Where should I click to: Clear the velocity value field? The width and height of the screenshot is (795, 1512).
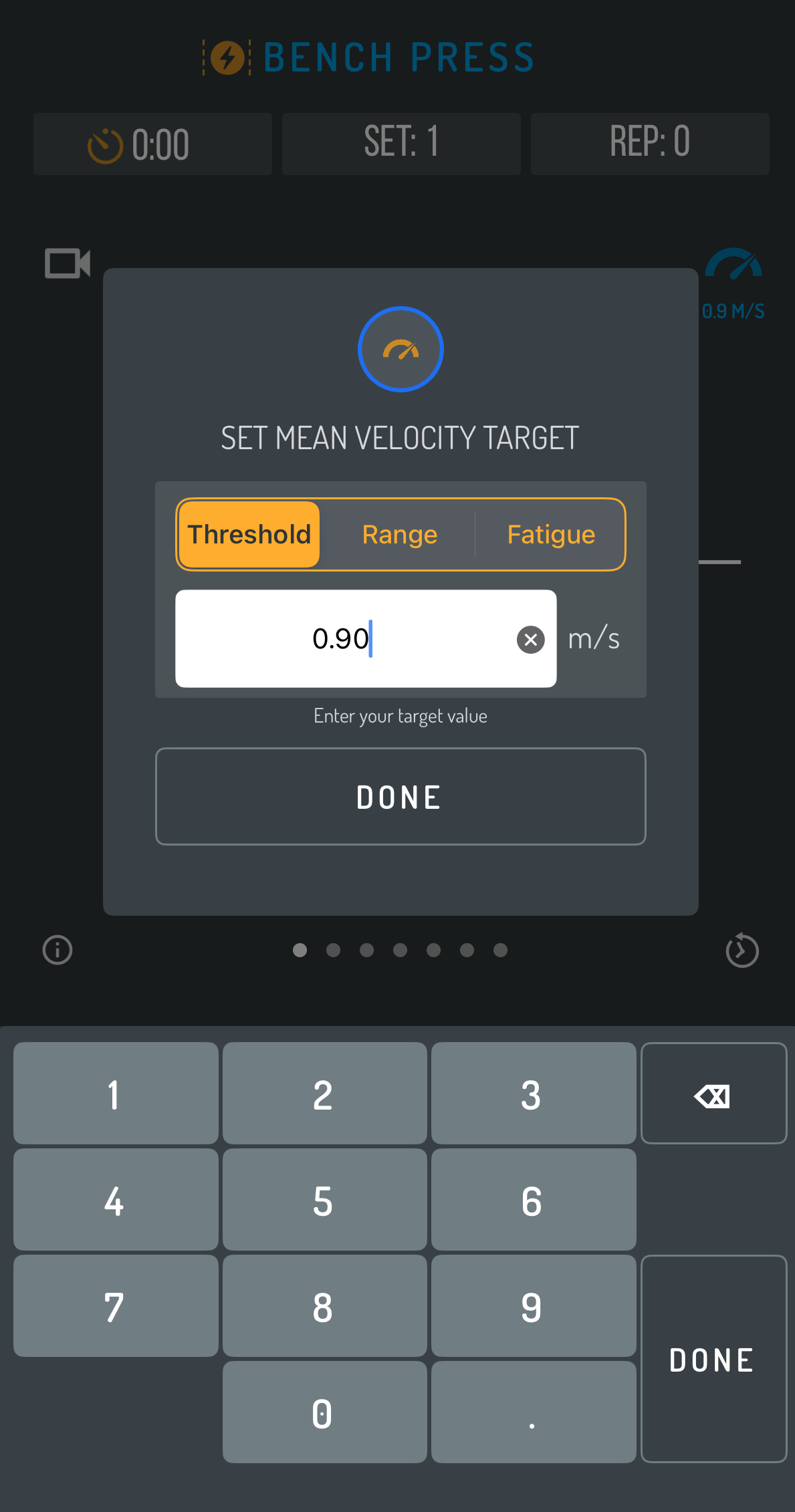point(531,640)
